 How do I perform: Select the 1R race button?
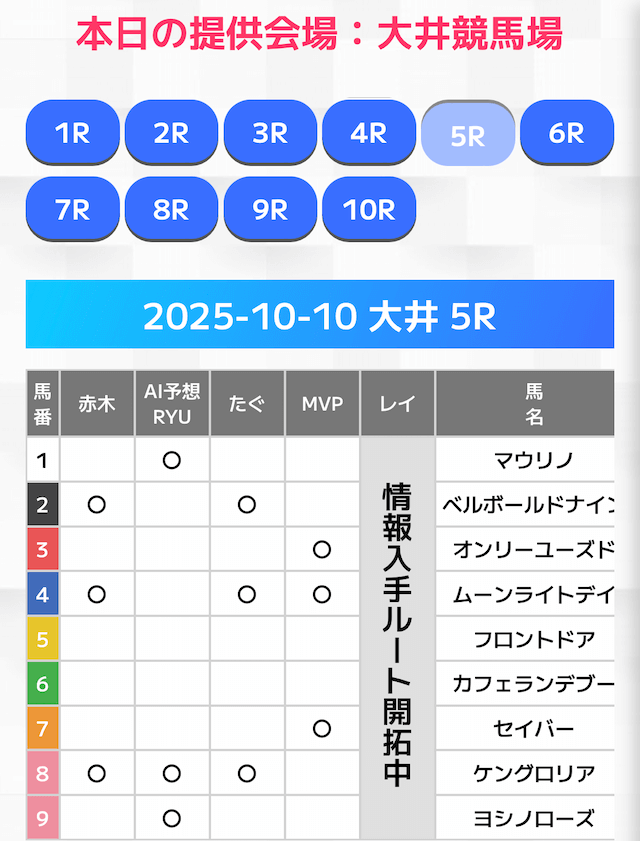pos(72,133)
